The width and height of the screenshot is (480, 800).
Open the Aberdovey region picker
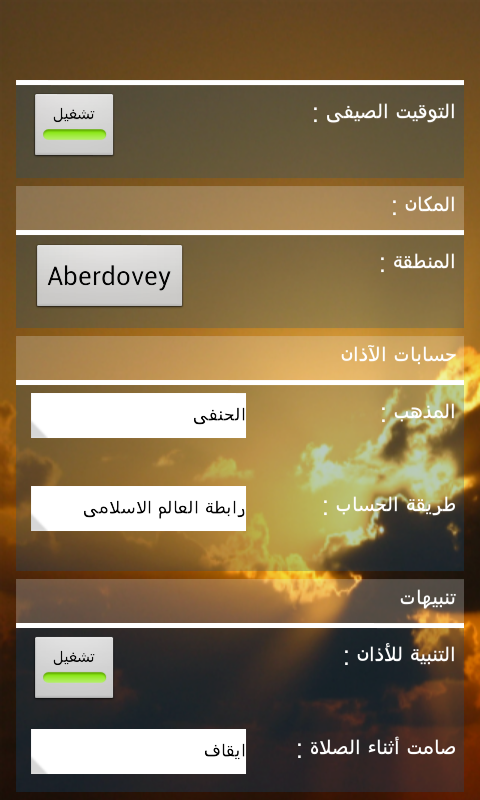click(109, 276)
